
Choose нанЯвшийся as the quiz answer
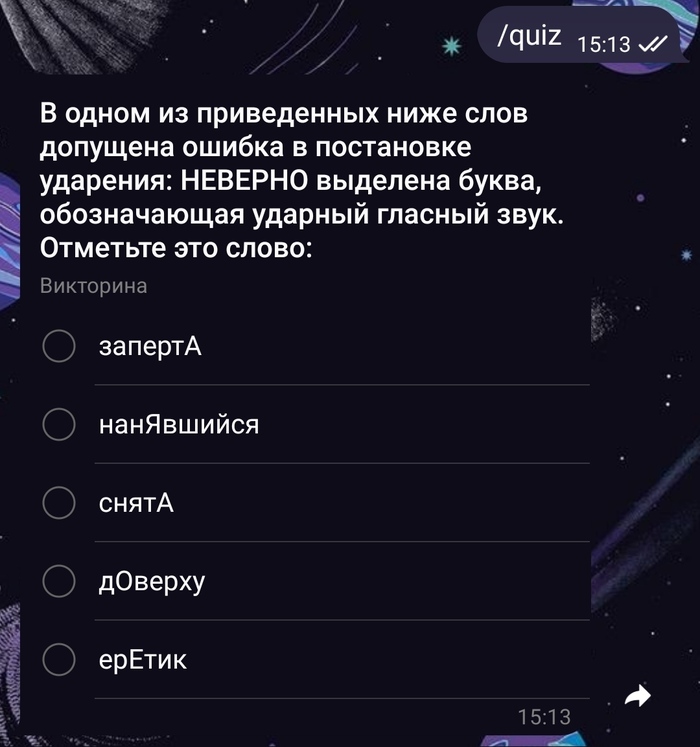pos(60,424)
